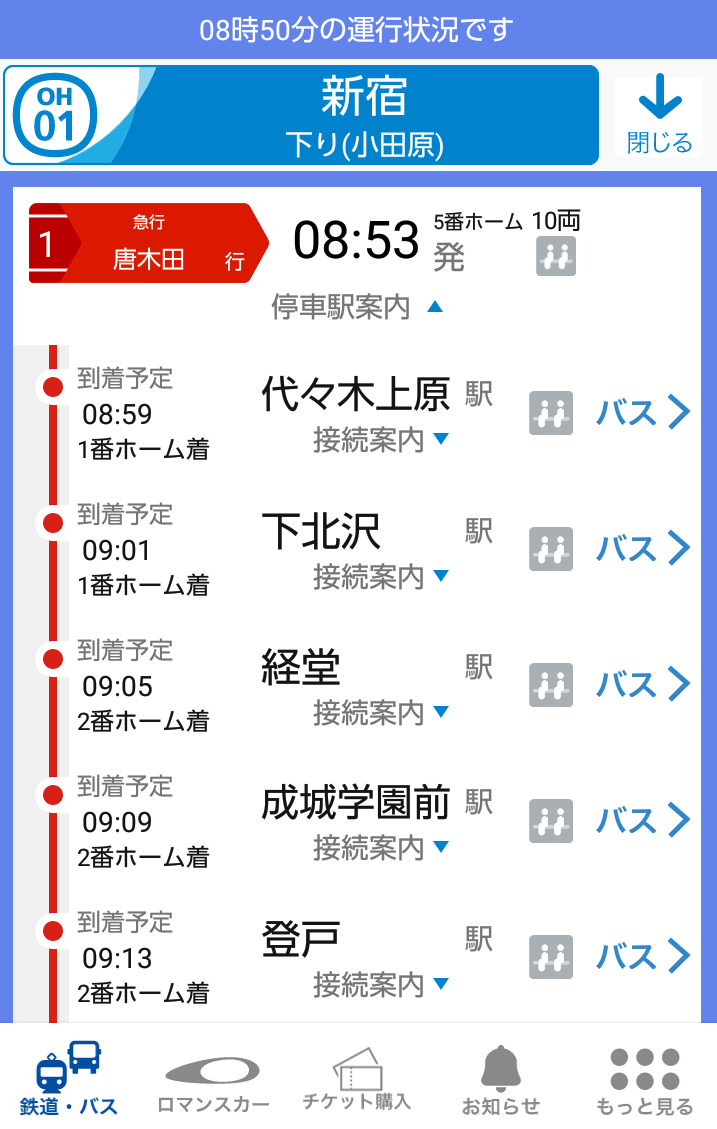The width and height of the screenshot is (717, 1129).
Task: View congestion icon for 下北沢 station
Action: coord(551,549)
